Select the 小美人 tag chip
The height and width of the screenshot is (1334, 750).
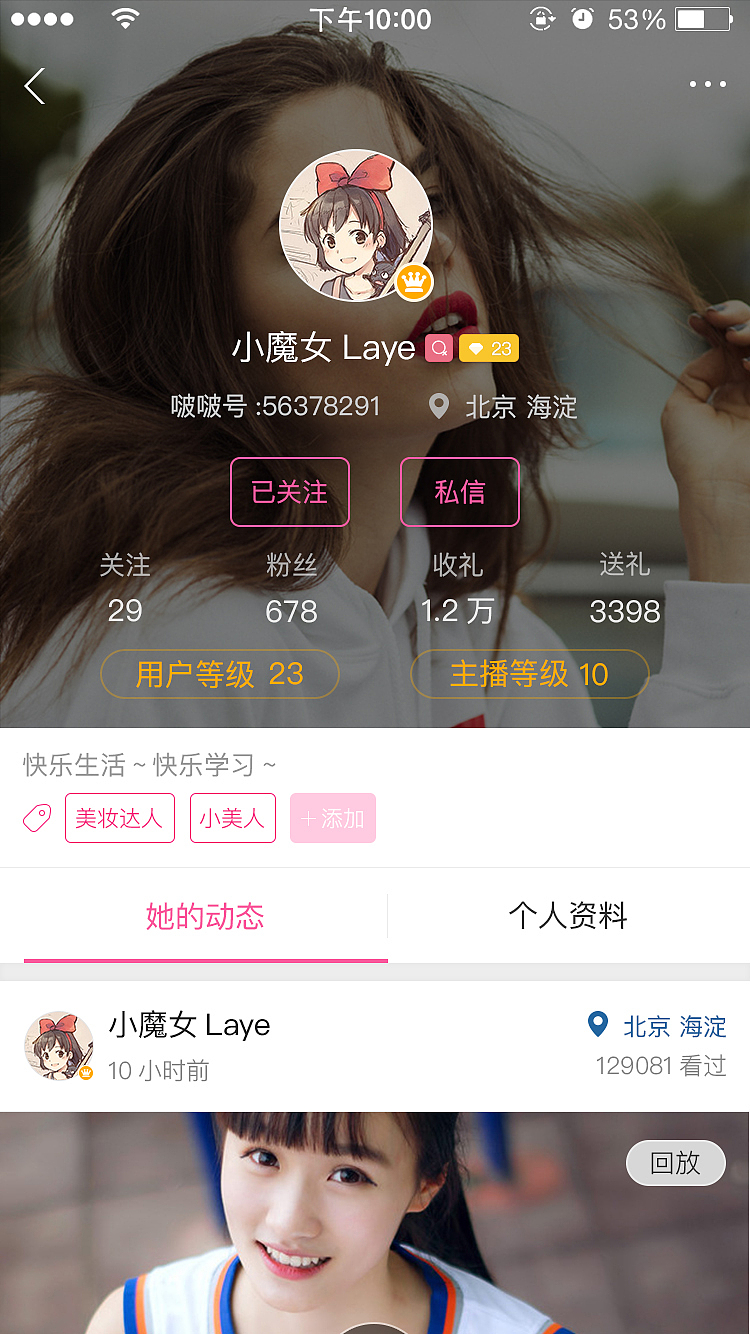tap(232, 818)
